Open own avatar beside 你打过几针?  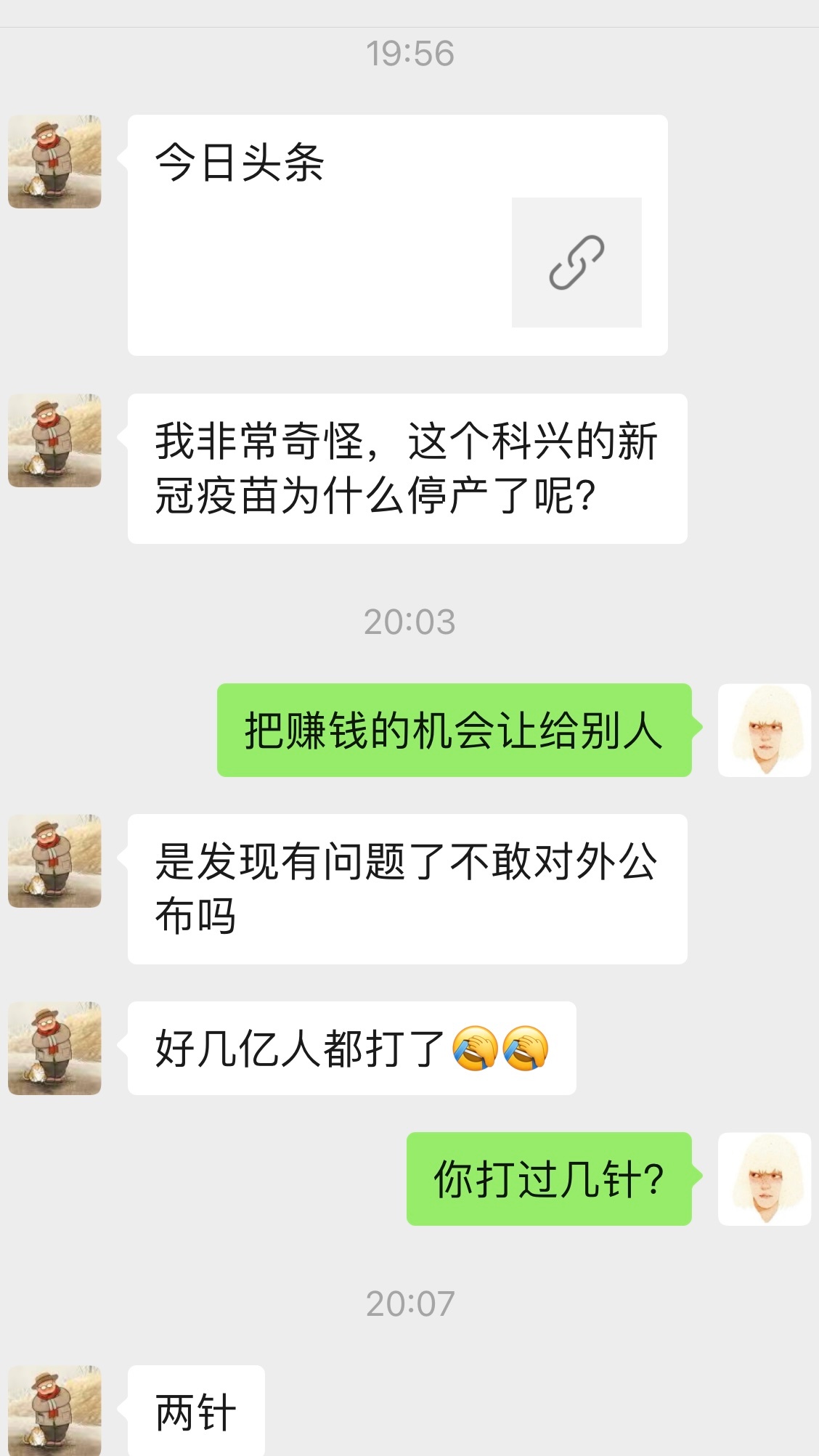(x=764, y=1179)
